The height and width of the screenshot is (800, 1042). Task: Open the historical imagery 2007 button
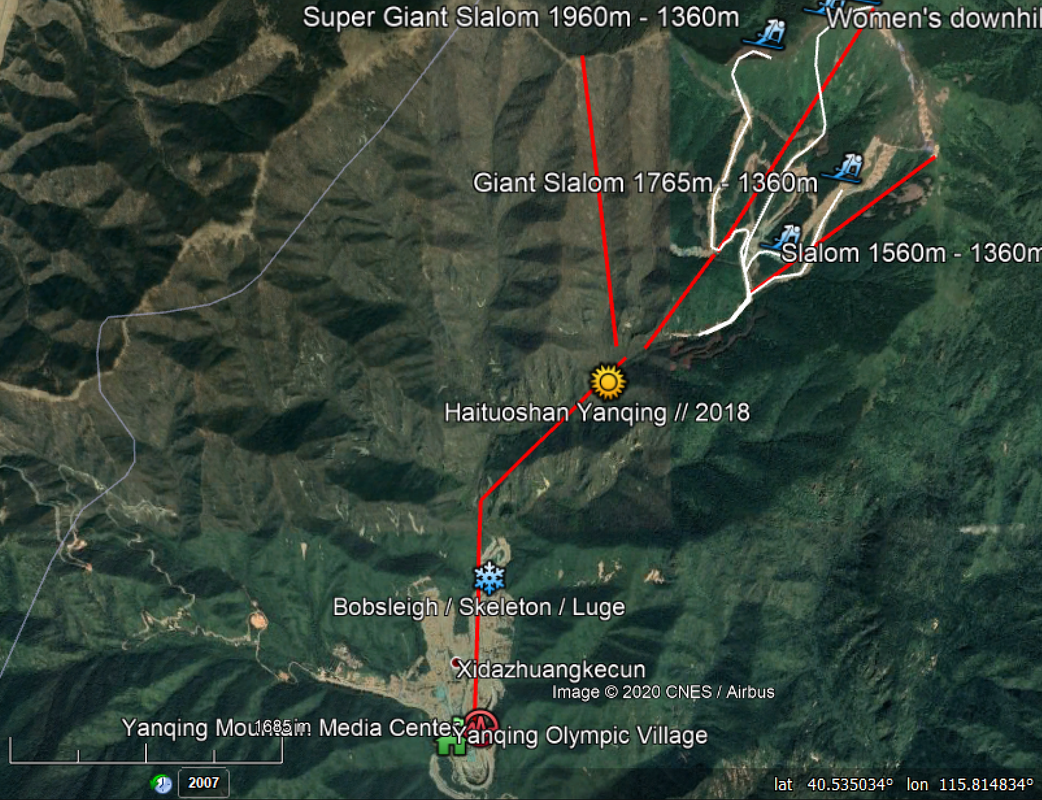203,782
